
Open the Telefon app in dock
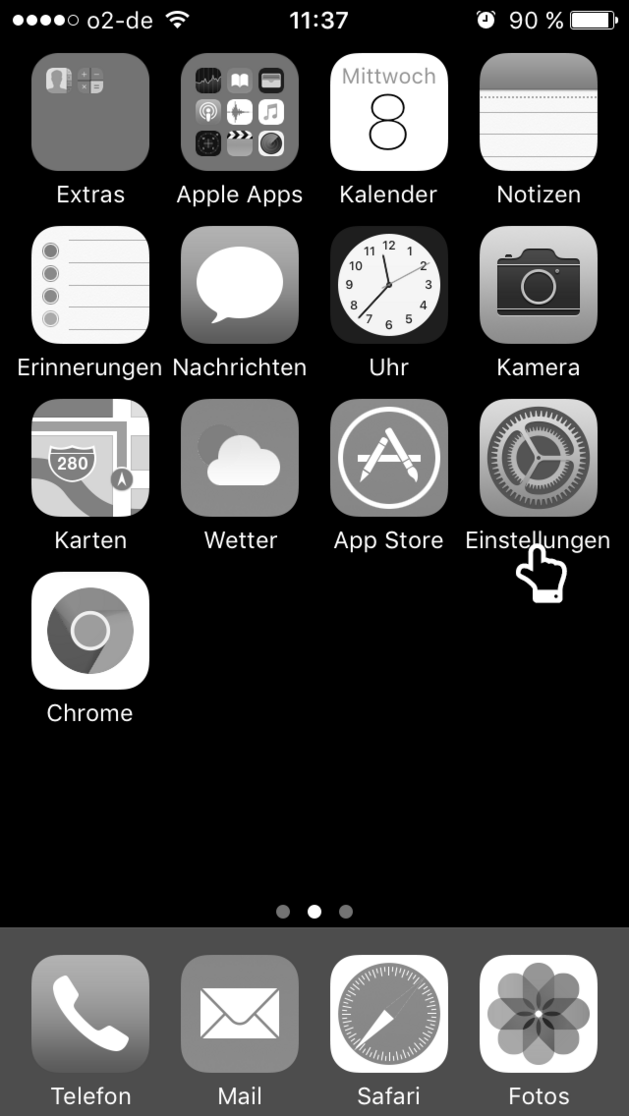pos(90,1014)
